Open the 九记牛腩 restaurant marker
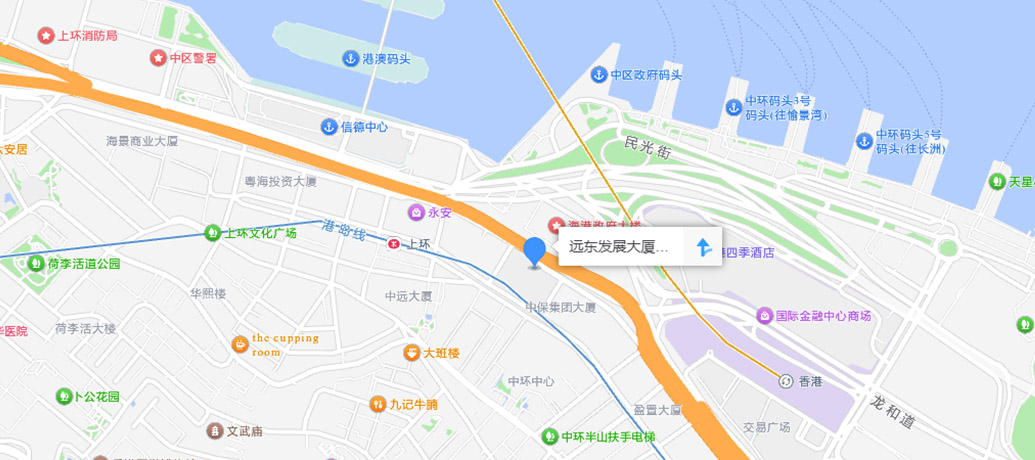Viewport: 1035px width, 460px height. coord(377,404)
